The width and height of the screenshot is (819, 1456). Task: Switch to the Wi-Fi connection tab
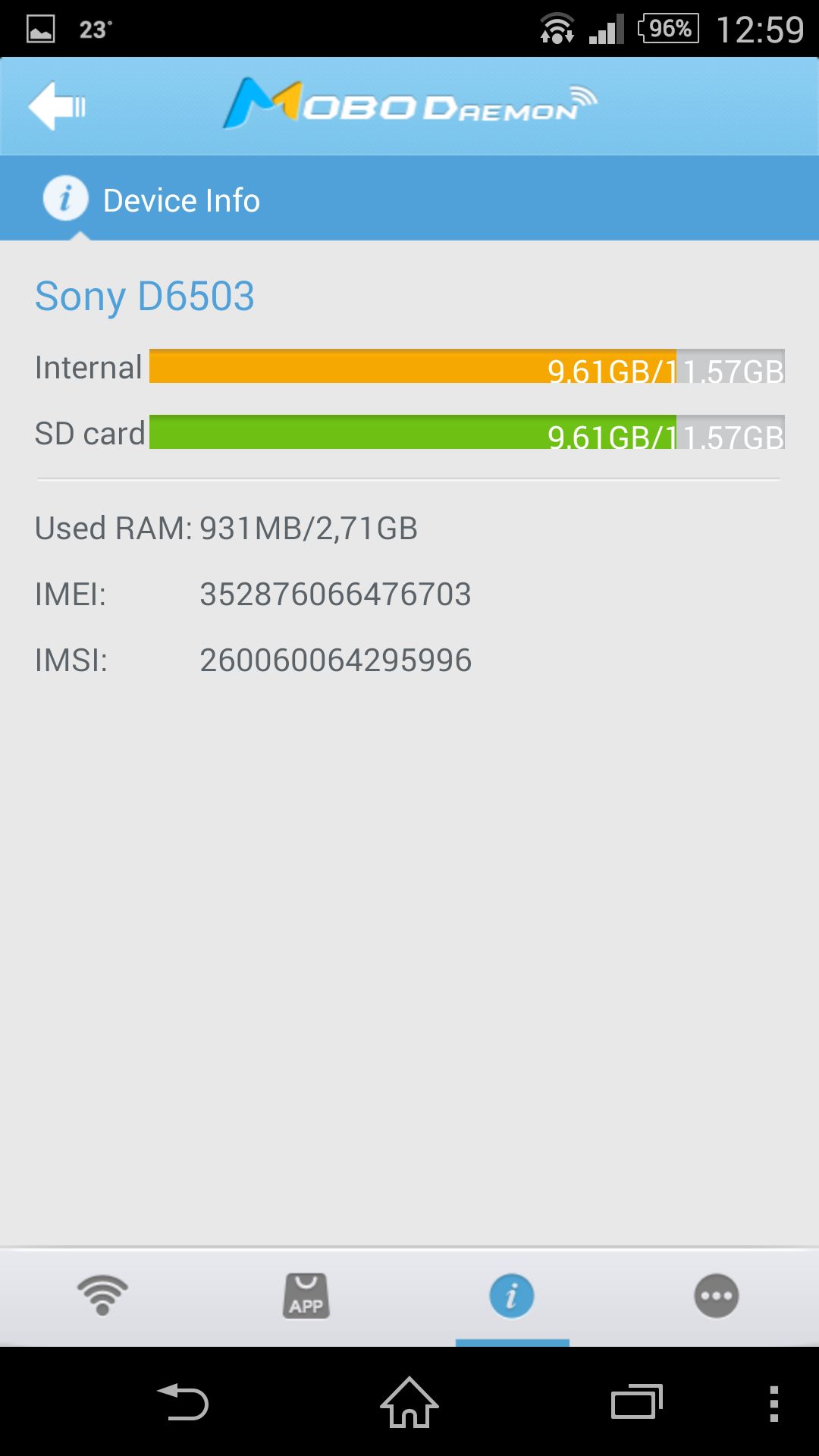click(102, 1295)
